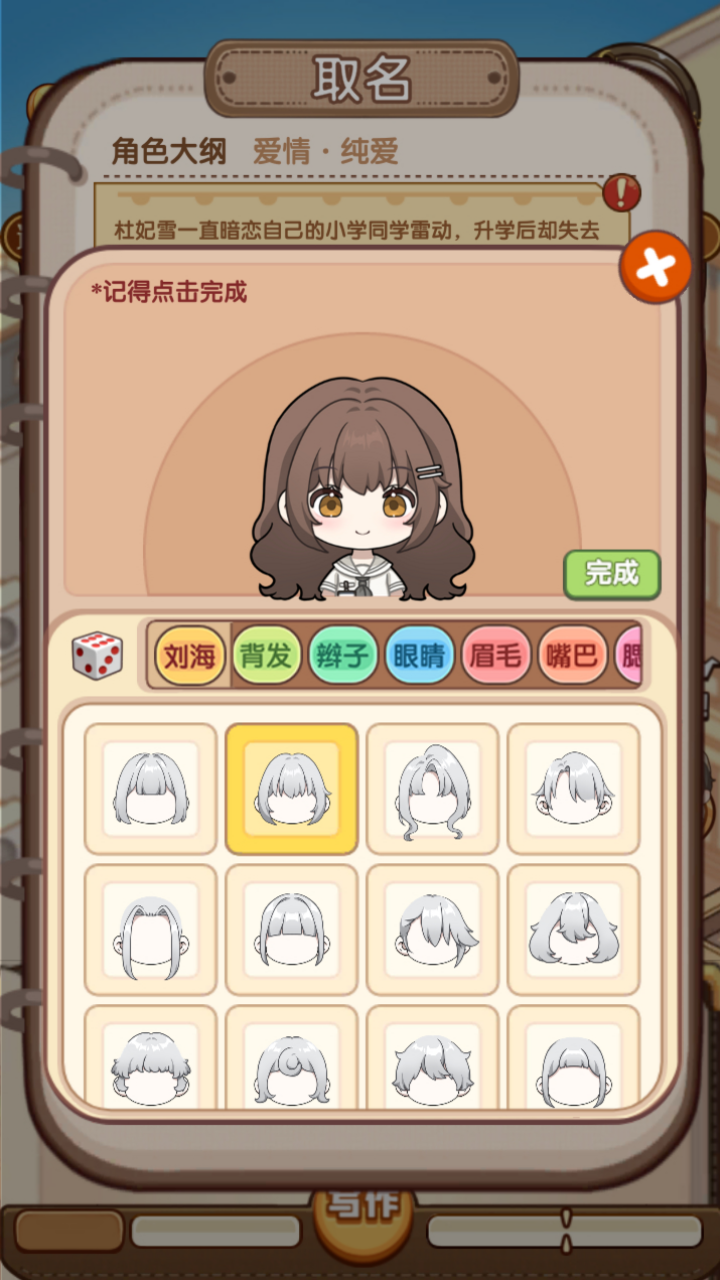Switch to the 刘海 bangs tab
Image resolution: width=720 pixels, height=1280 pixels.
[x=187, y=656]
